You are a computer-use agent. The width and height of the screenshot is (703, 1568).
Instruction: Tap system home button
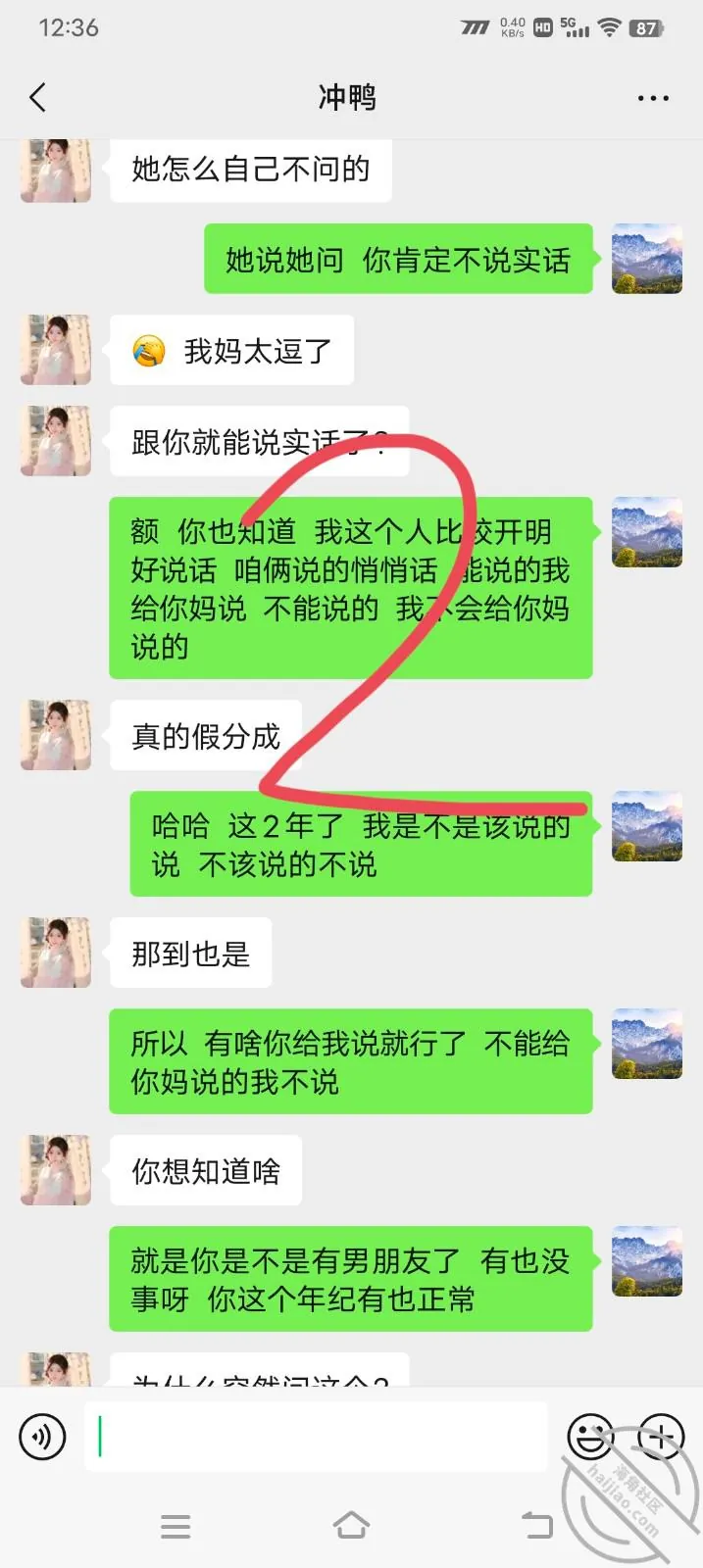[351, 1525]
